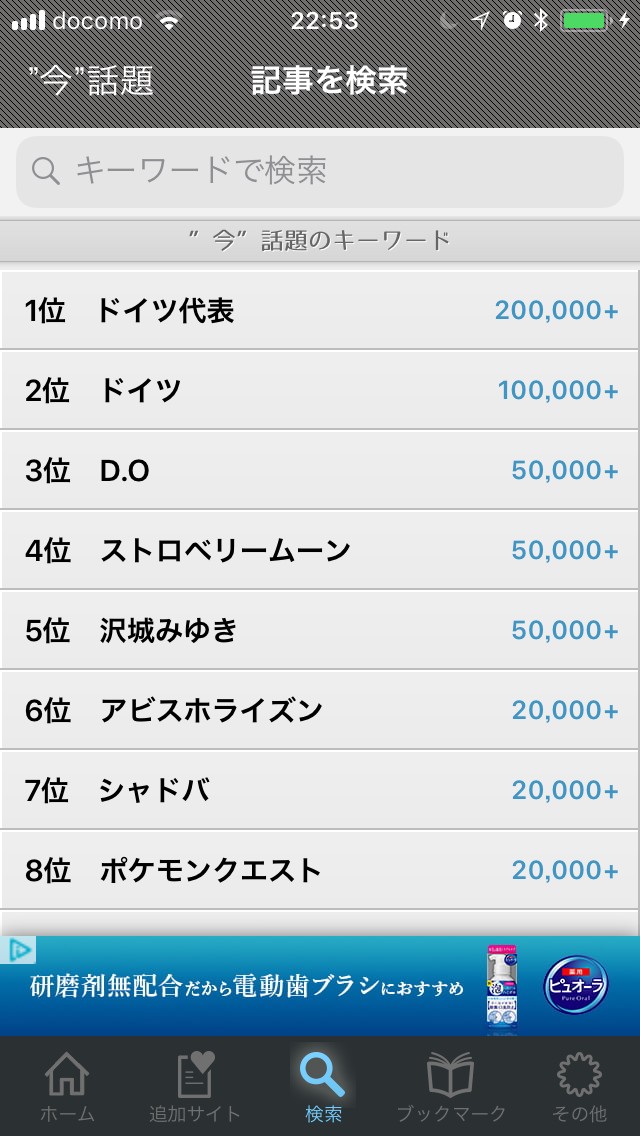Switch to the ホーム tab
Viewport: 640px width, 1136px height.
click(67, 1087)
